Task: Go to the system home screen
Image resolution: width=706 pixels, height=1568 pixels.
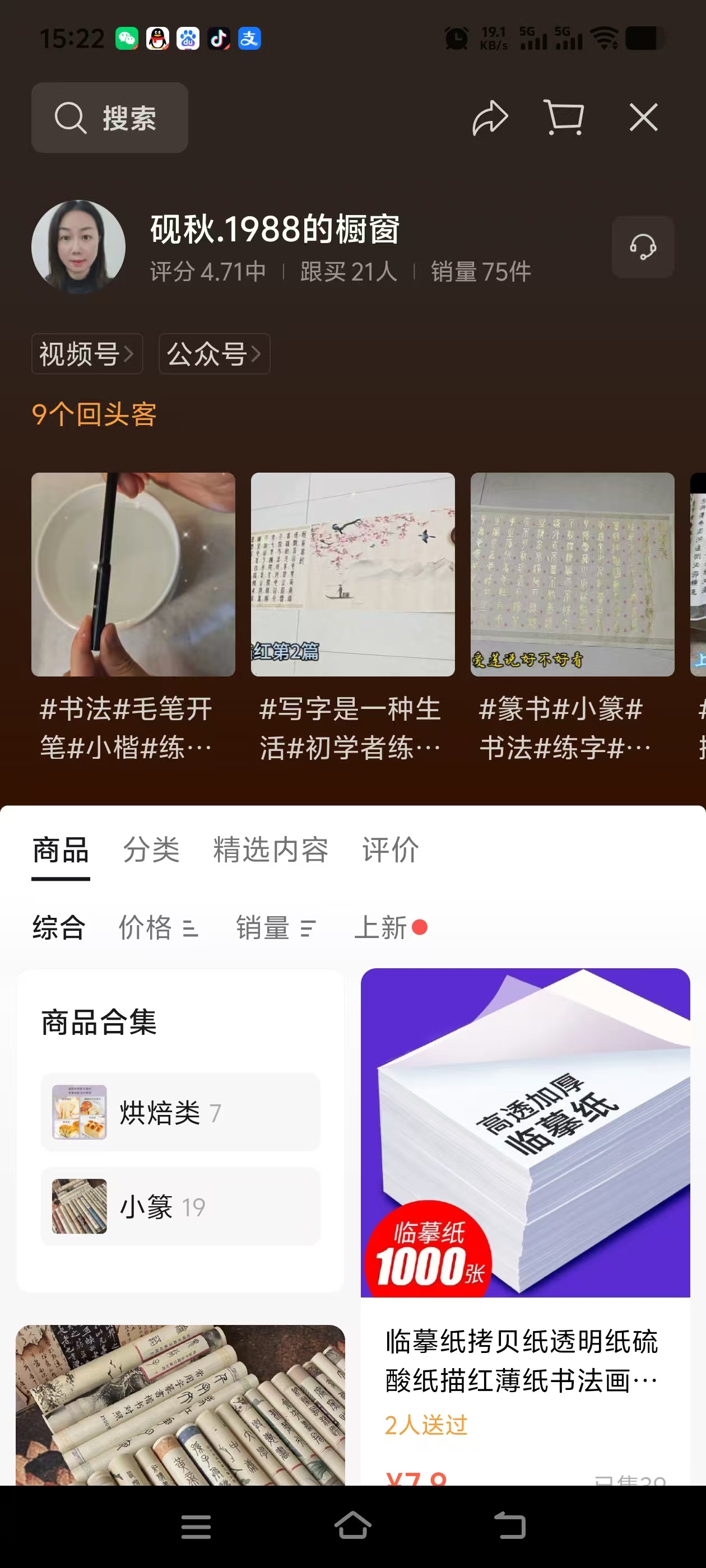Action: [x=352, y=1527]
